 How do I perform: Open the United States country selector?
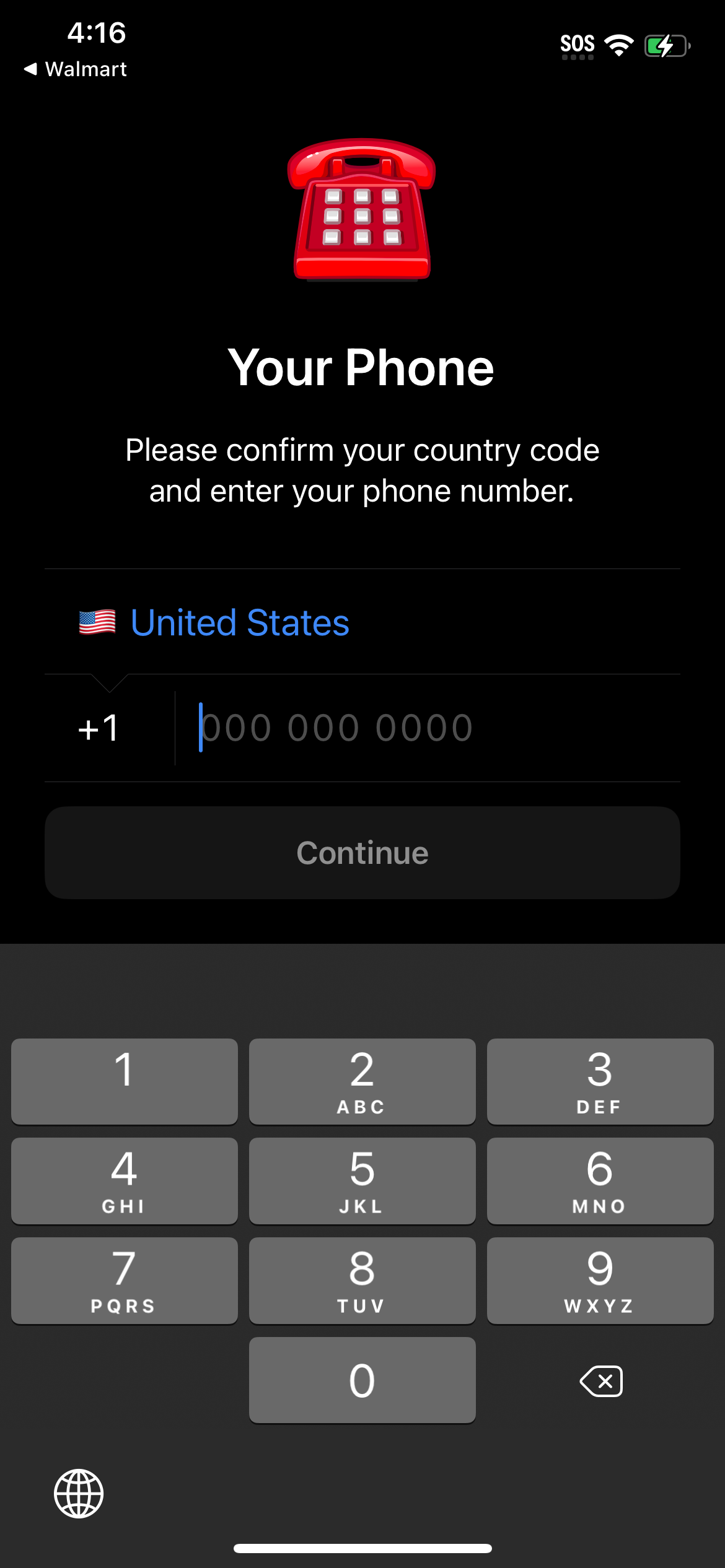point(240,623)
